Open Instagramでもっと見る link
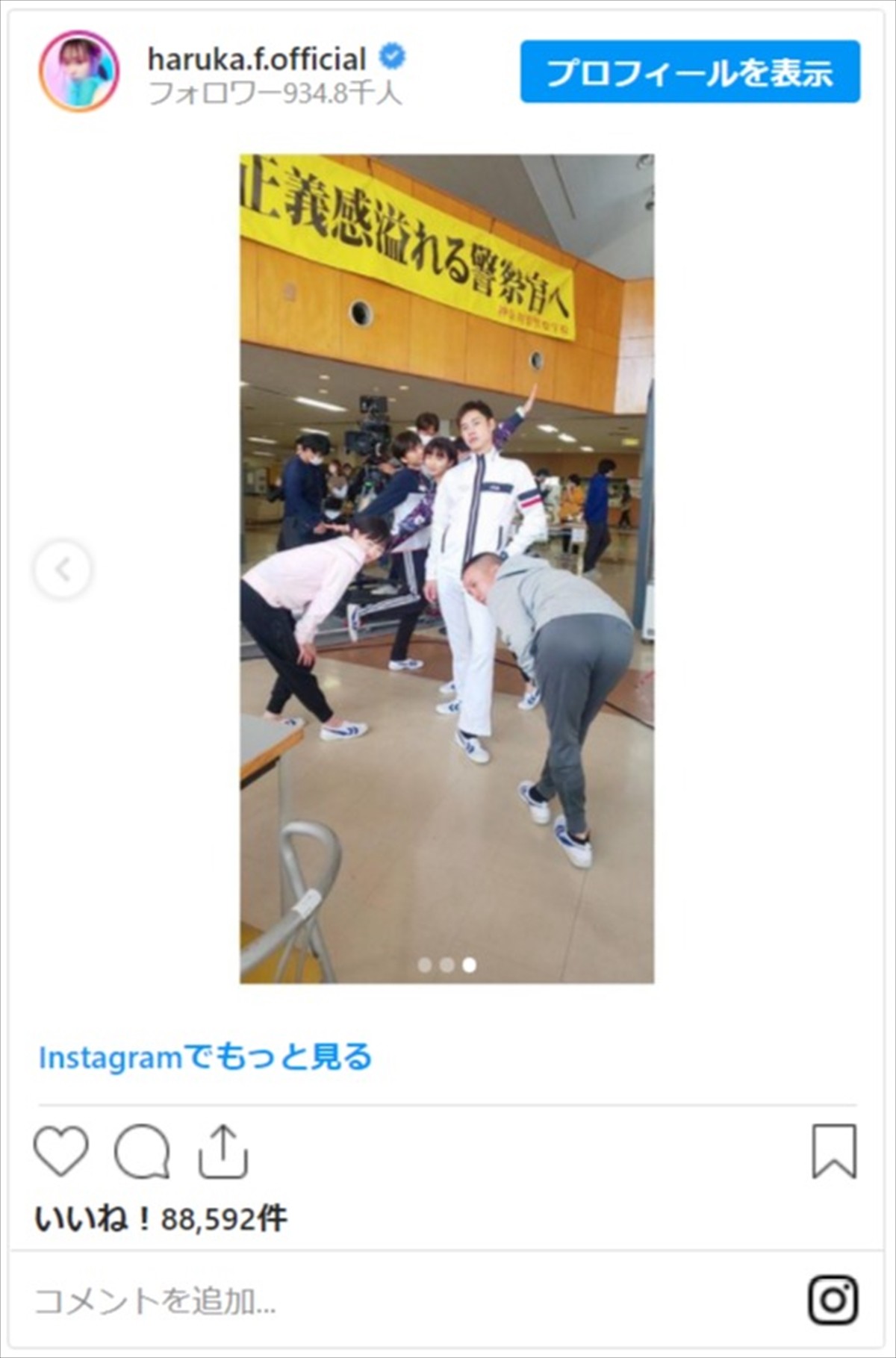Screen dimensions: 896x1358 (x=205, y=1057)
